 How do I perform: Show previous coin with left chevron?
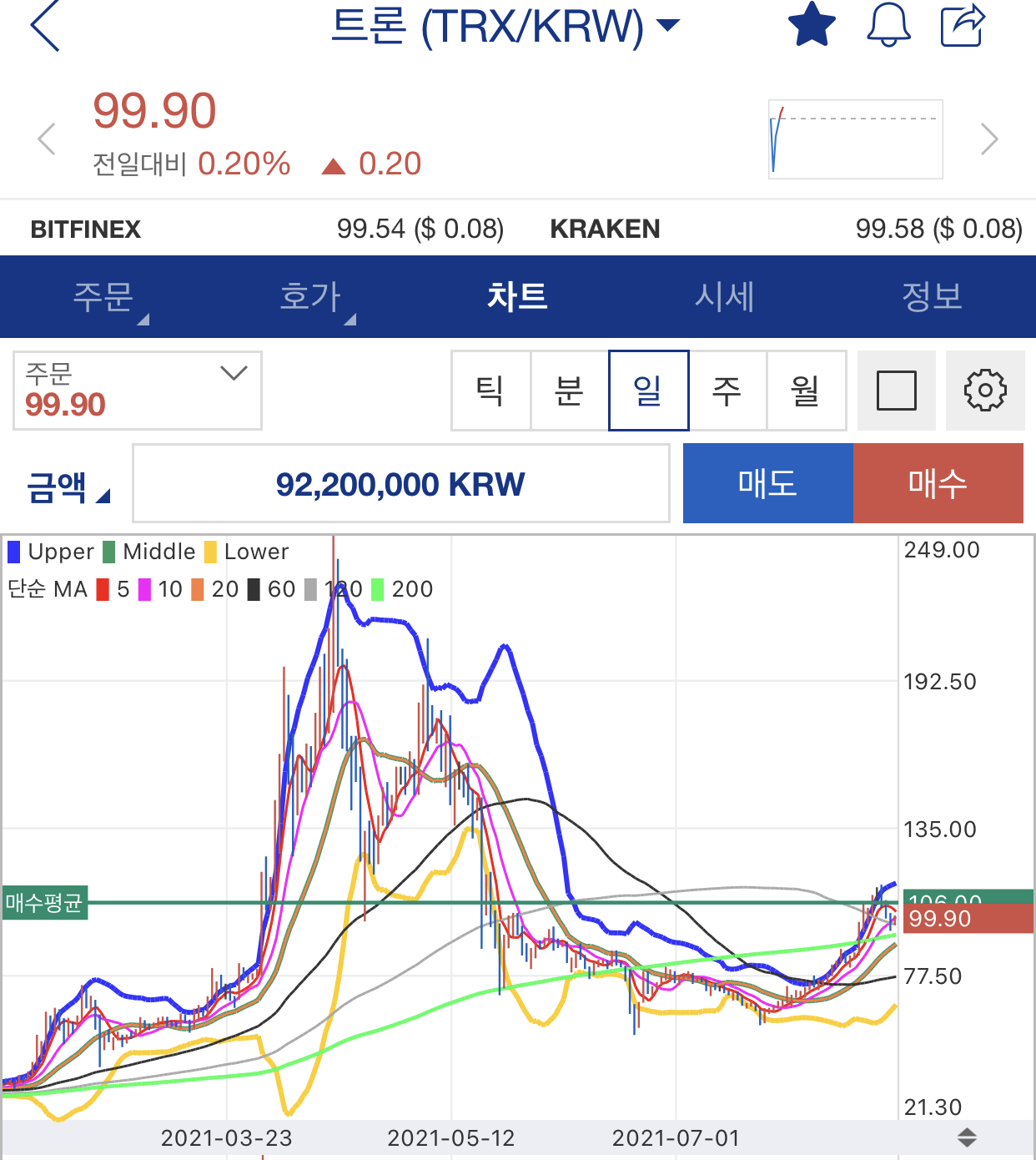coord(47,139)
